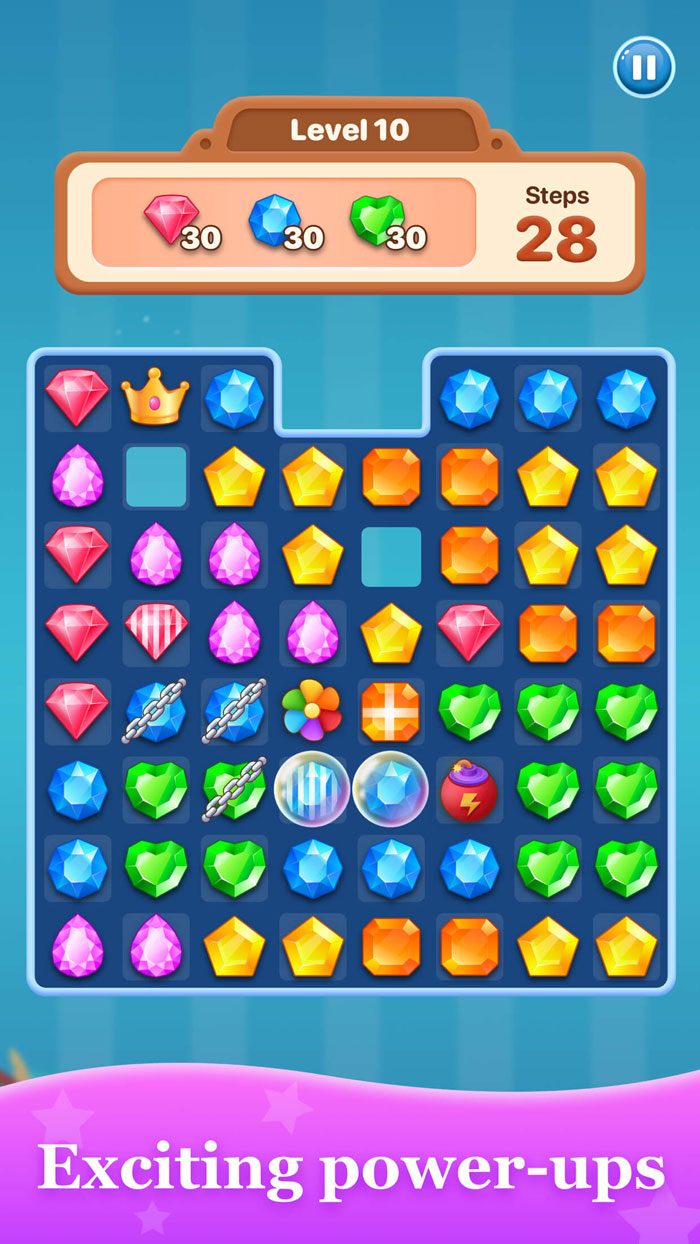Tap the red lightning bomb power-up
Viewport: 700px width, 1244px height.
(x=468, y=789)
